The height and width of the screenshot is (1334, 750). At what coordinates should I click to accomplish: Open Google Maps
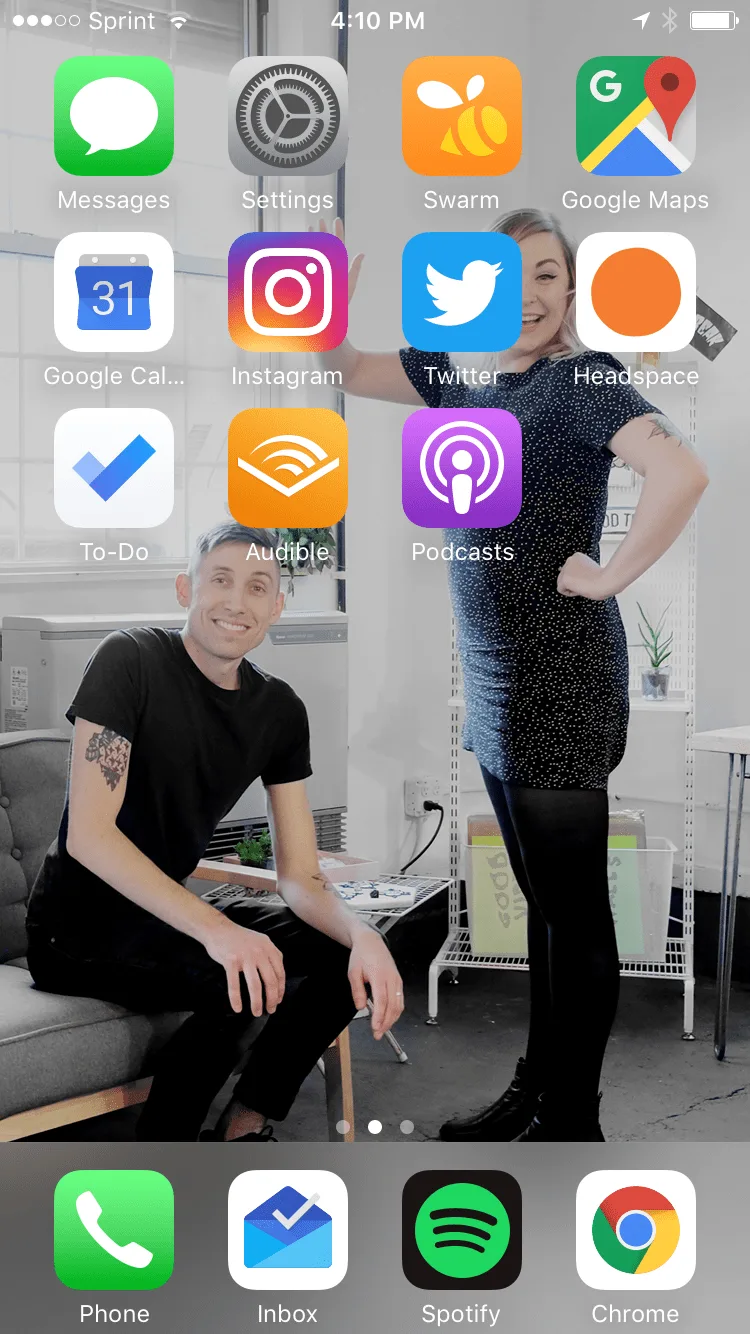tap(636, 116)
